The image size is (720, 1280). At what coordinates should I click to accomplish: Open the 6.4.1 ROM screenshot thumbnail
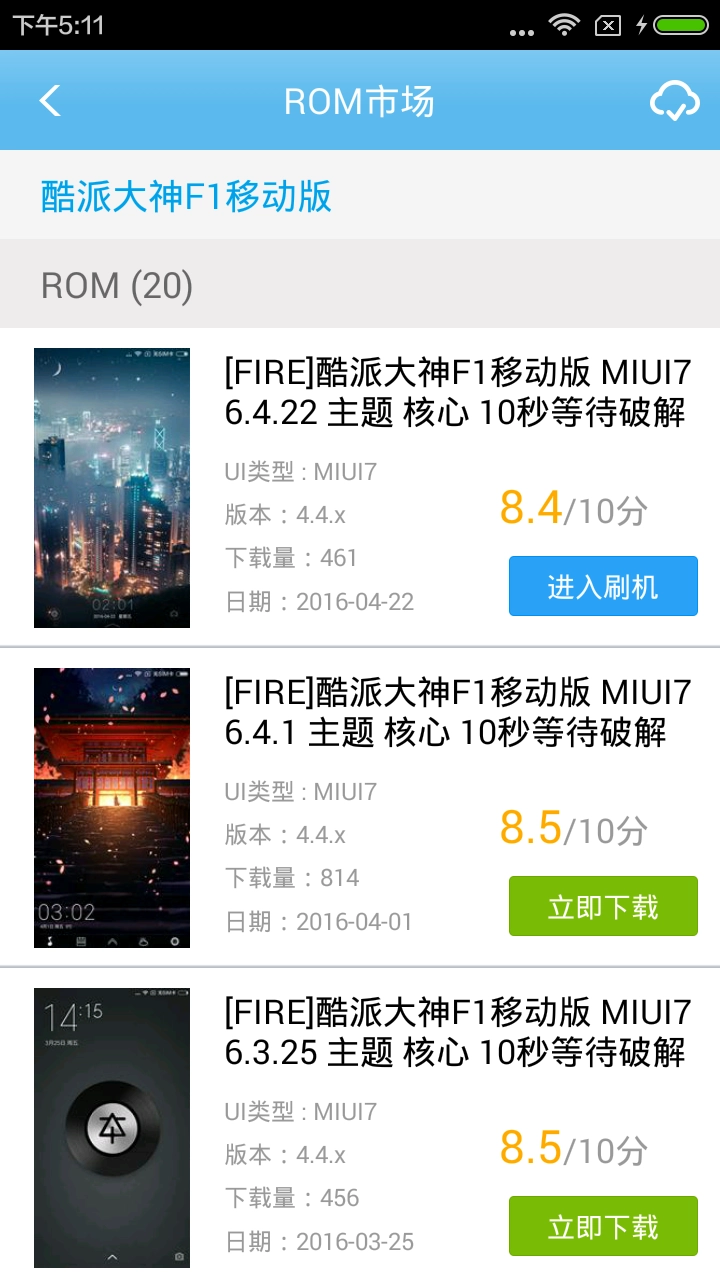[111, 807]
